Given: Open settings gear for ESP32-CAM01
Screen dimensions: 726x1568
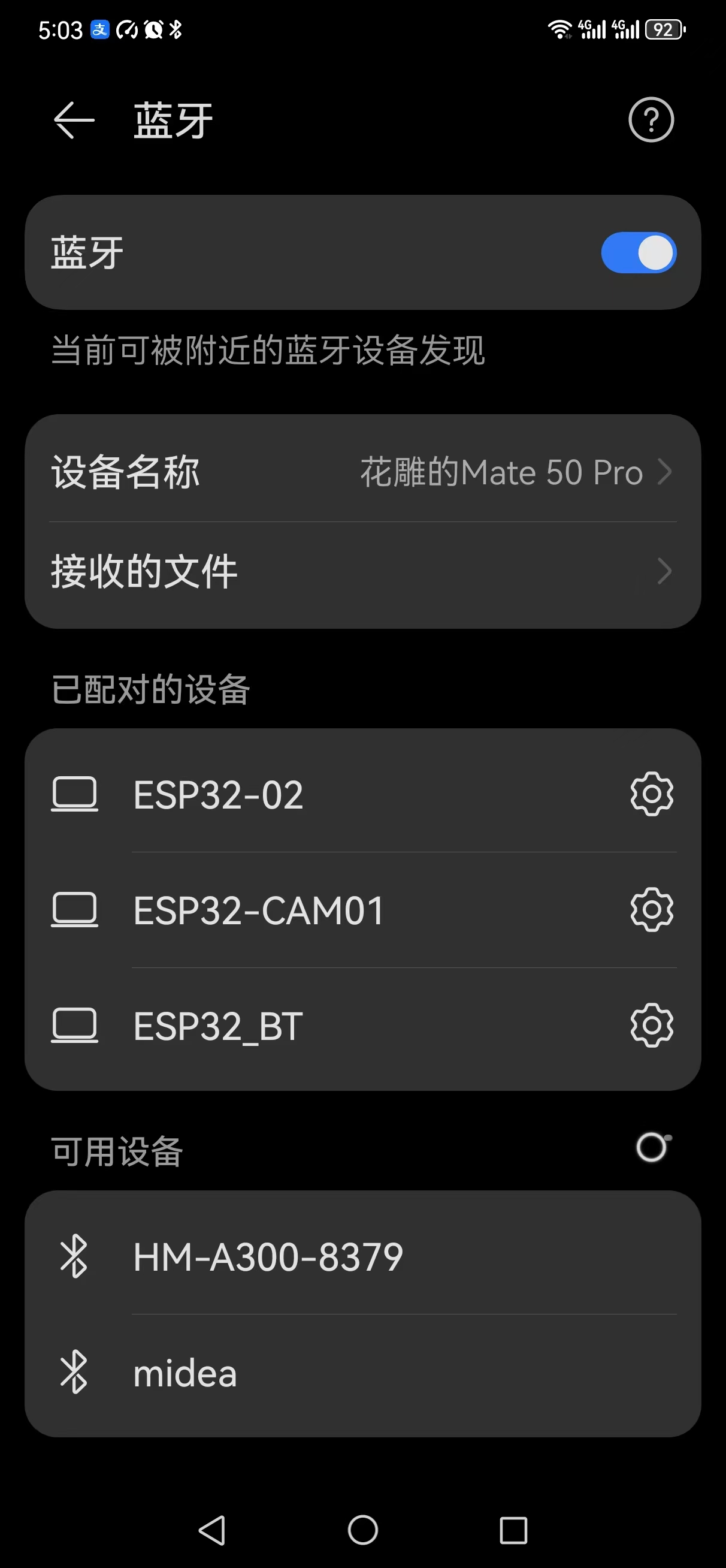Looking at the screenshot, I should tap(651, 909).
